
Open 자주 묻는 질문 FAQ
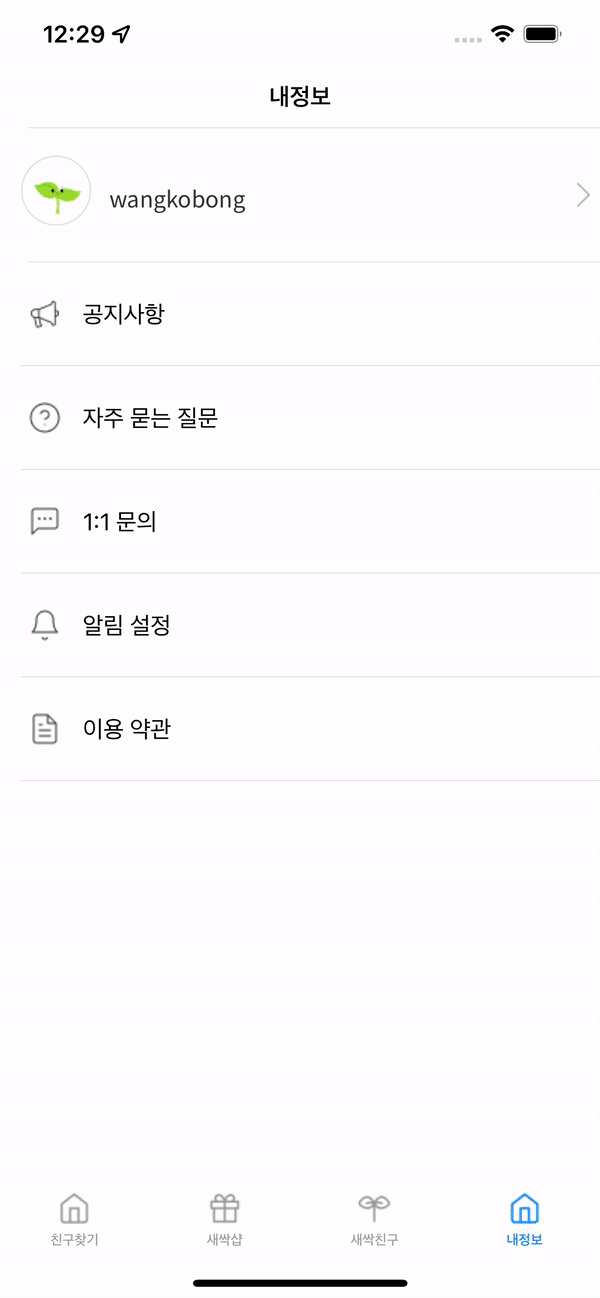tap(300, 418)
